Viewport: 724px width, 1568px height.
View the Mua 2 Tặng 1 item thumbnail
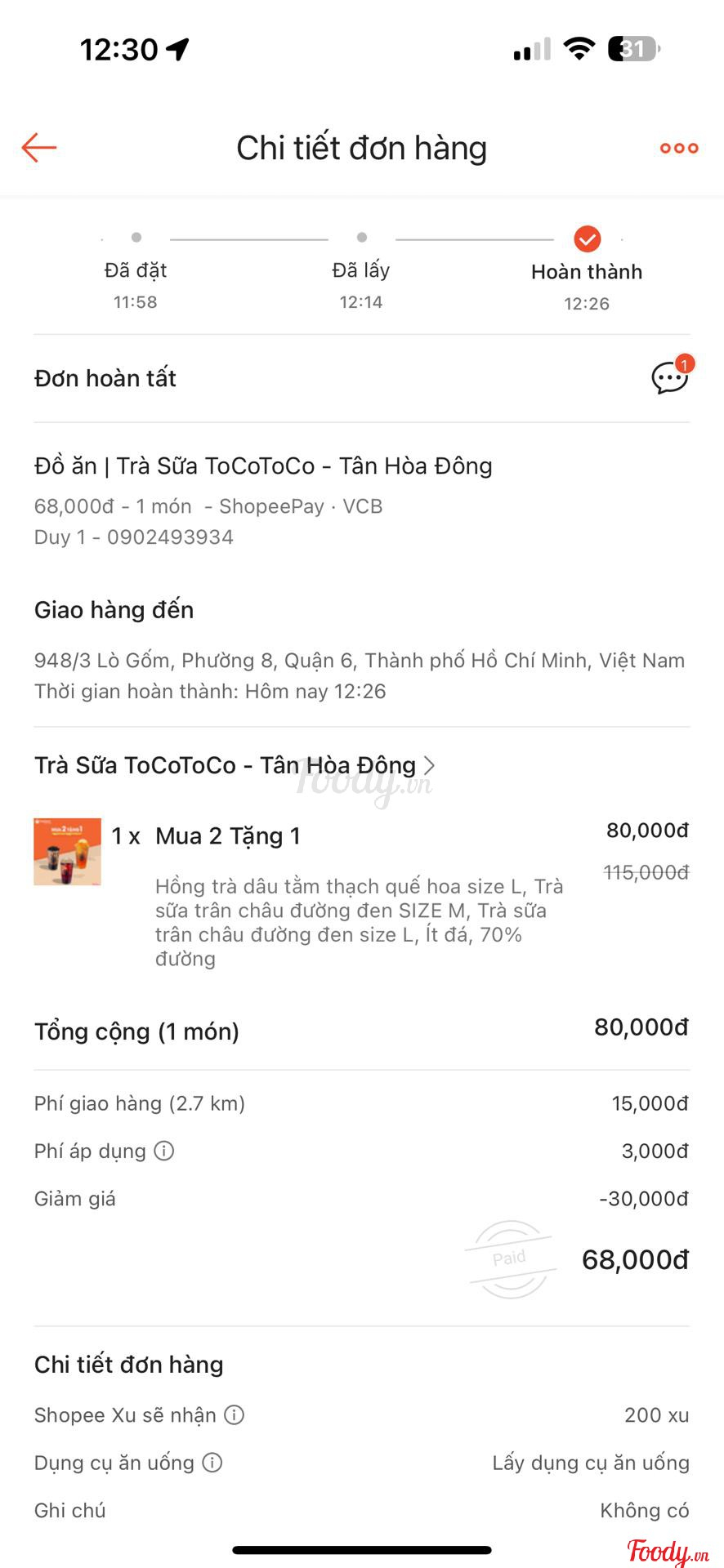click(67, 852)
